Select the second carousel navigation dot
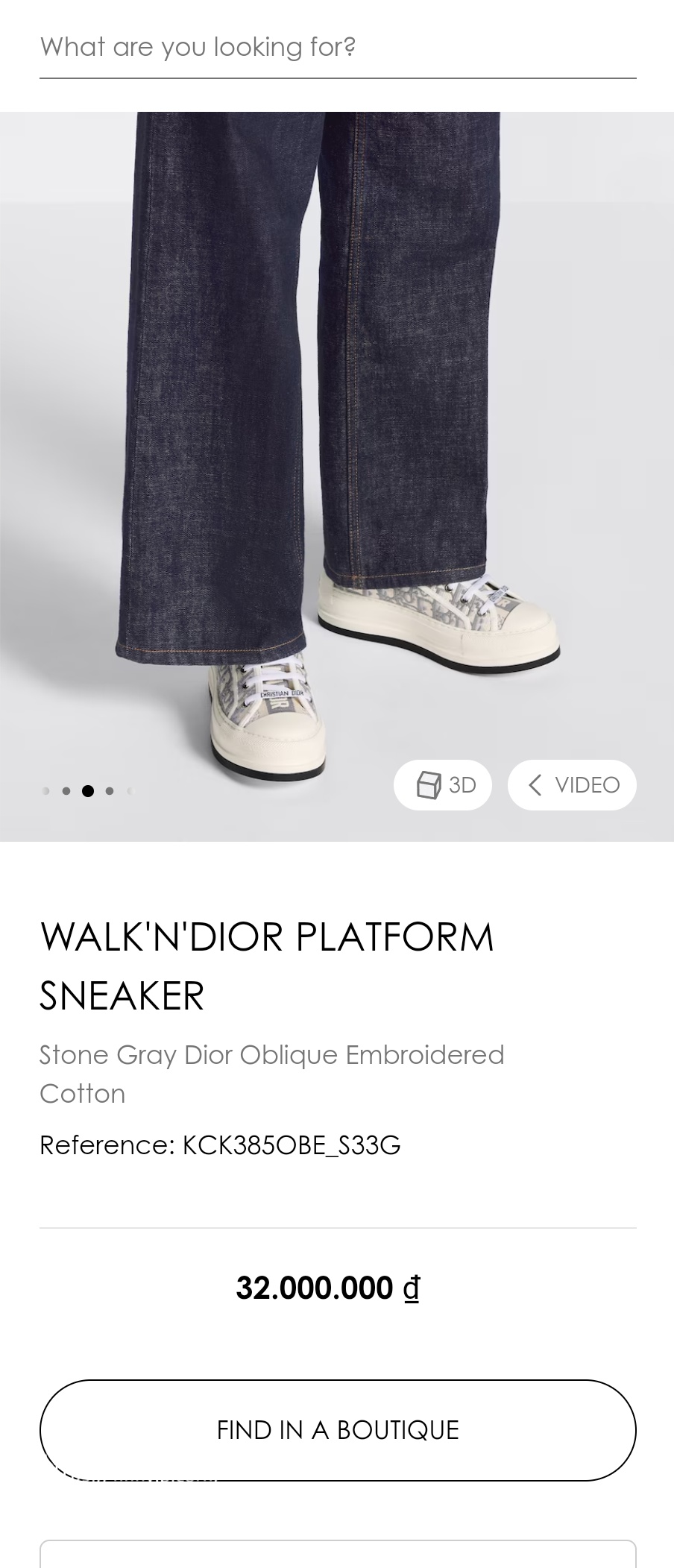Screen dimensions: 674x1568 pos(67,790)
